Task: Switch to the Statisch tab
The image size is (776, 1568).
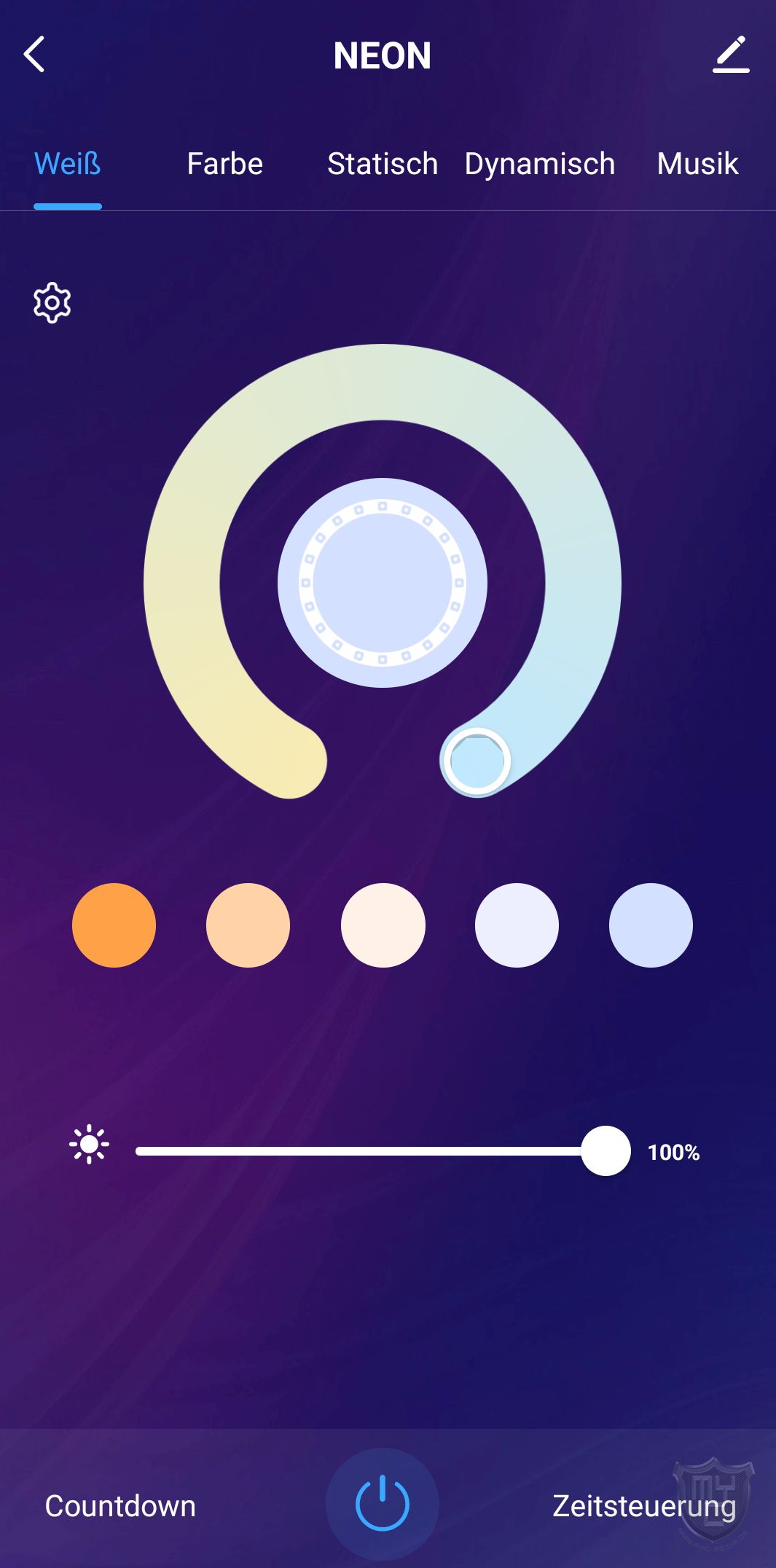Action: tap(382, 164)
